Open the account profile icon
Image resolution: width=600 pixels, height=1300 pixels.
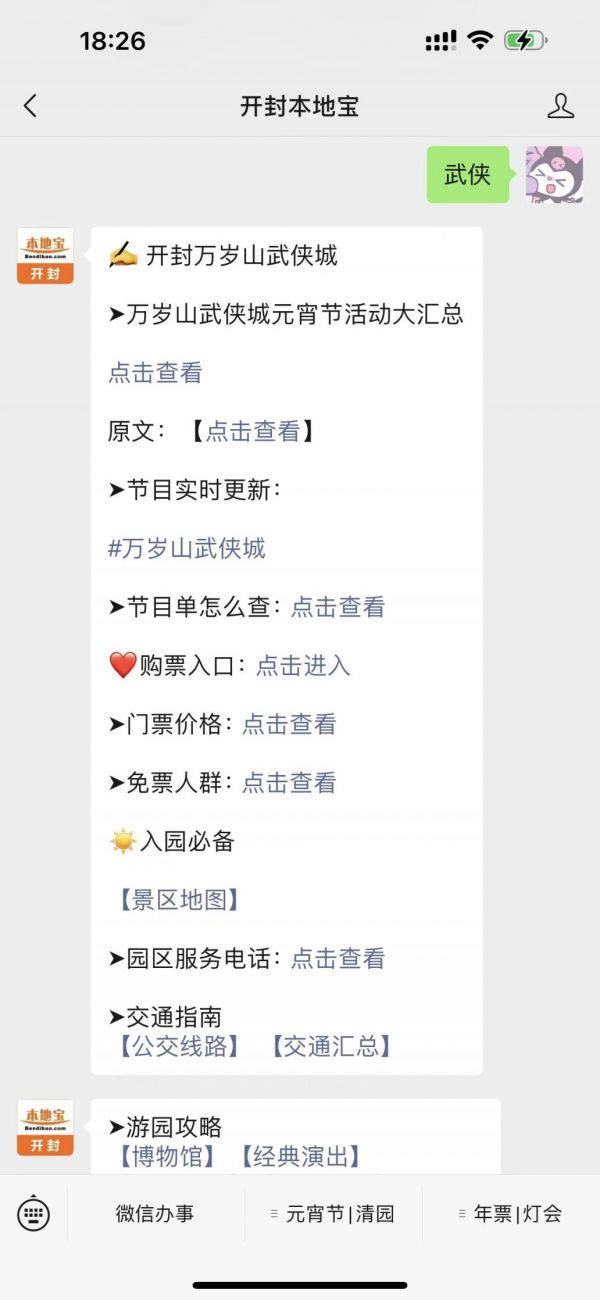pyautogui.click(x=561, y=105)
